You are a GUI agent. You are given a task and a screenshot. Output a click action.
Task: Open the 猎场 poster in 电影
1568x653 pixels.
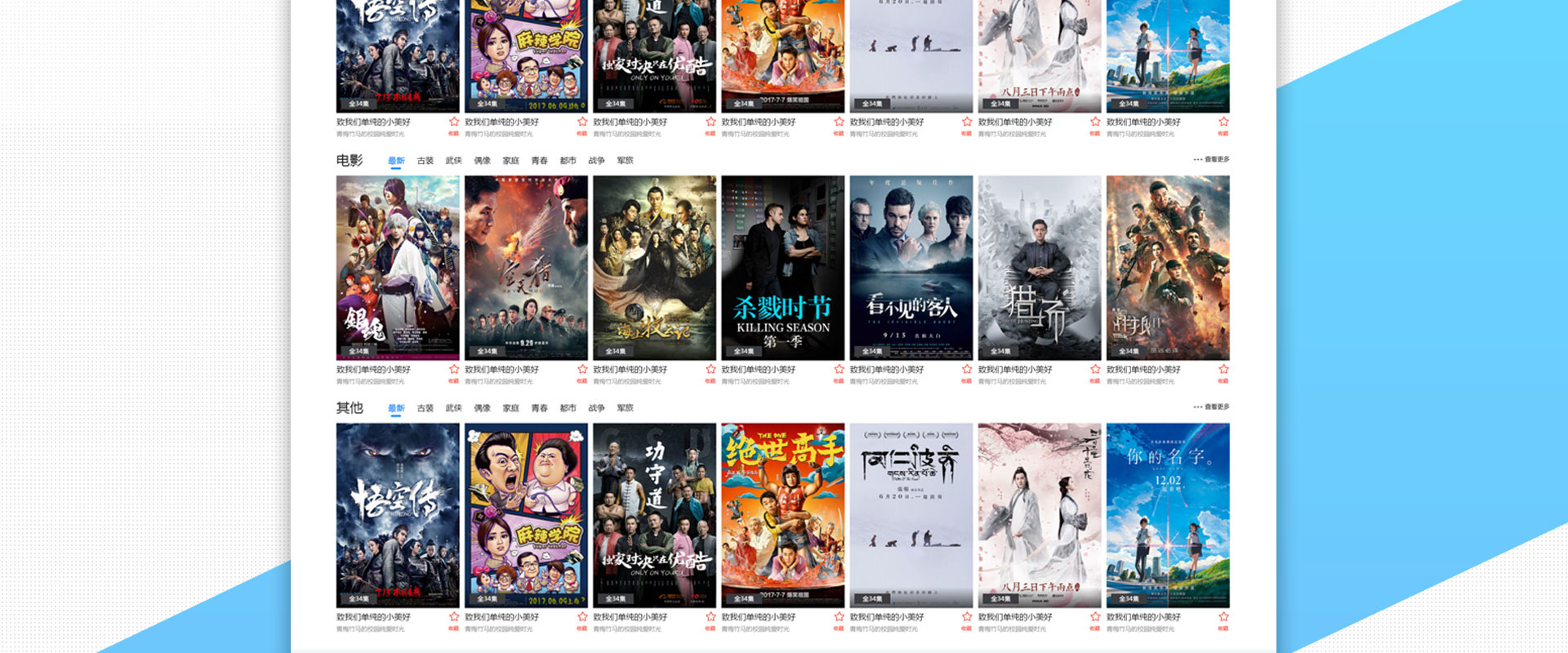pos(1039,268)
